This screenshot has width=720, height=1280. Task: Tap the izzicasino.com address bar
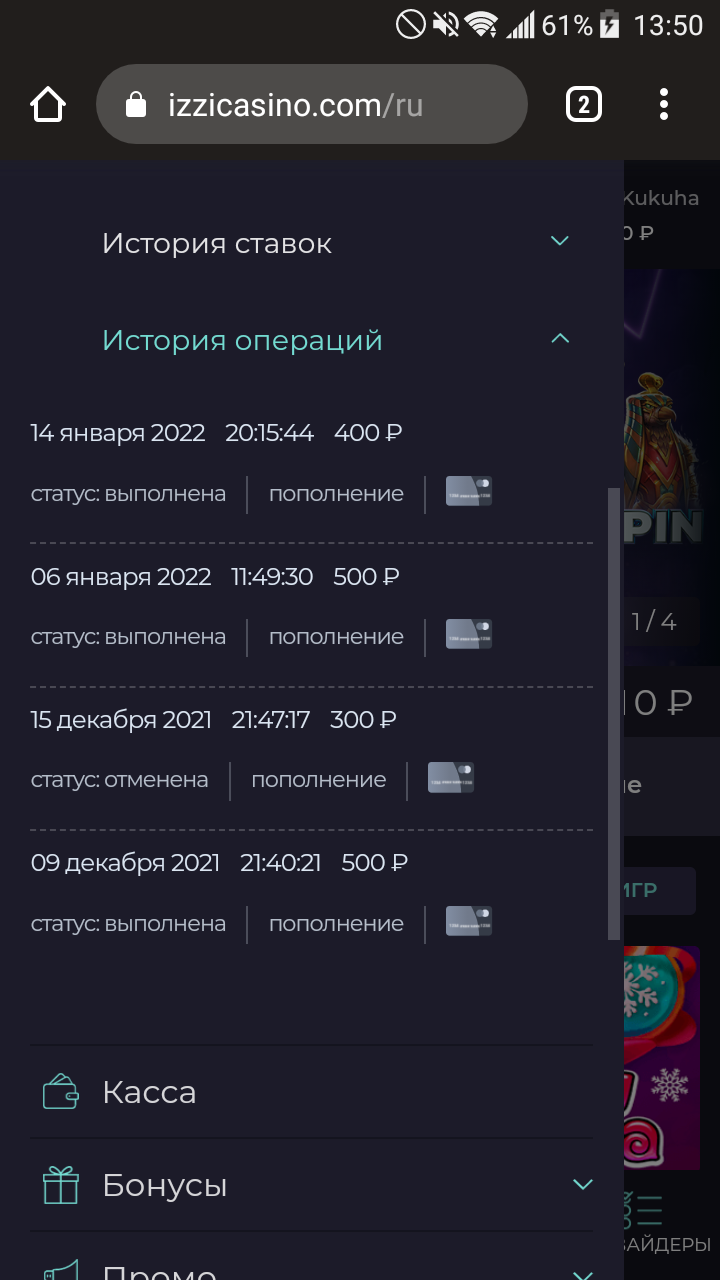point(311,104)
